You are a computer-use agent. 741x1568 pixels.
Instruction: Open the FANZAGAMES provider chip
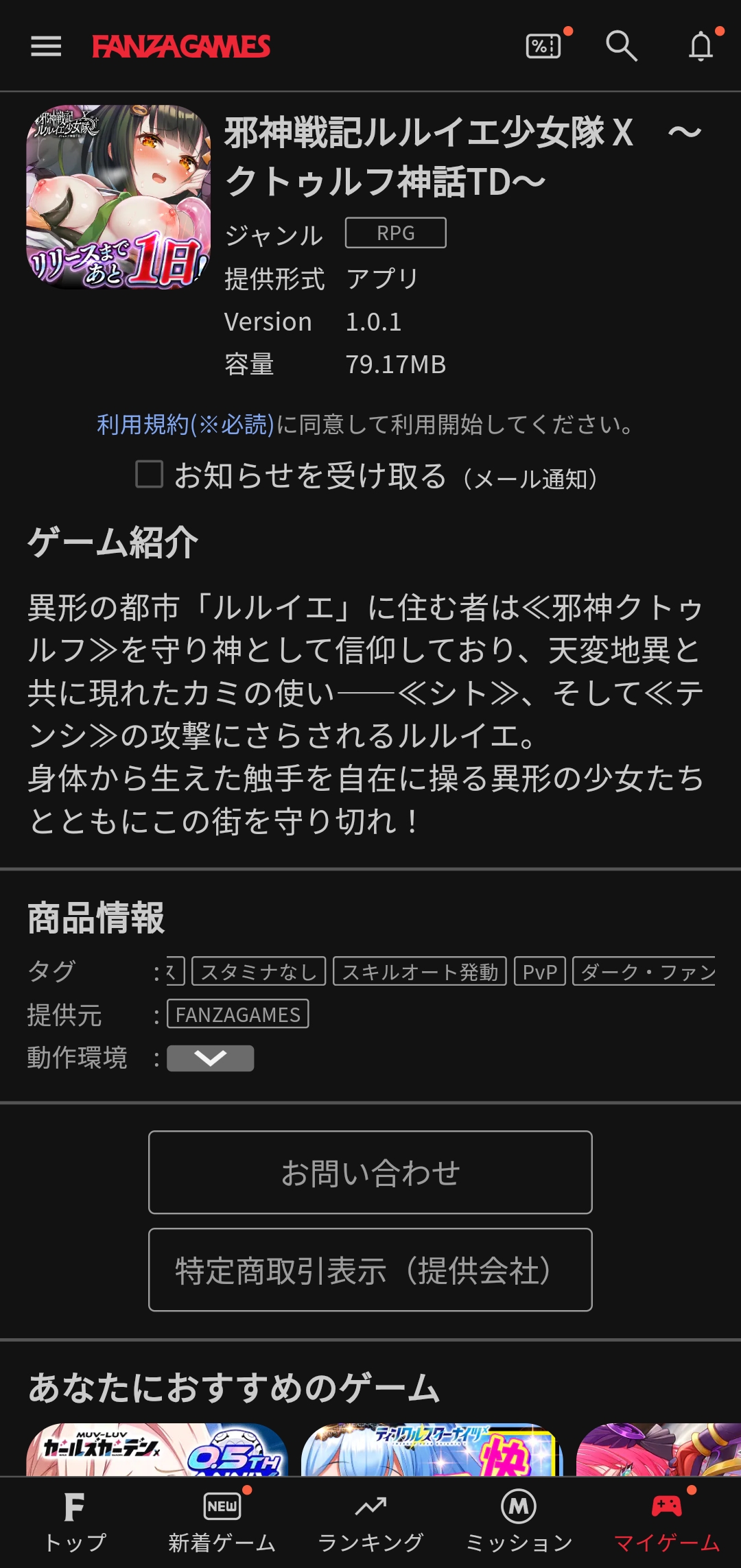click(238, 1014)
